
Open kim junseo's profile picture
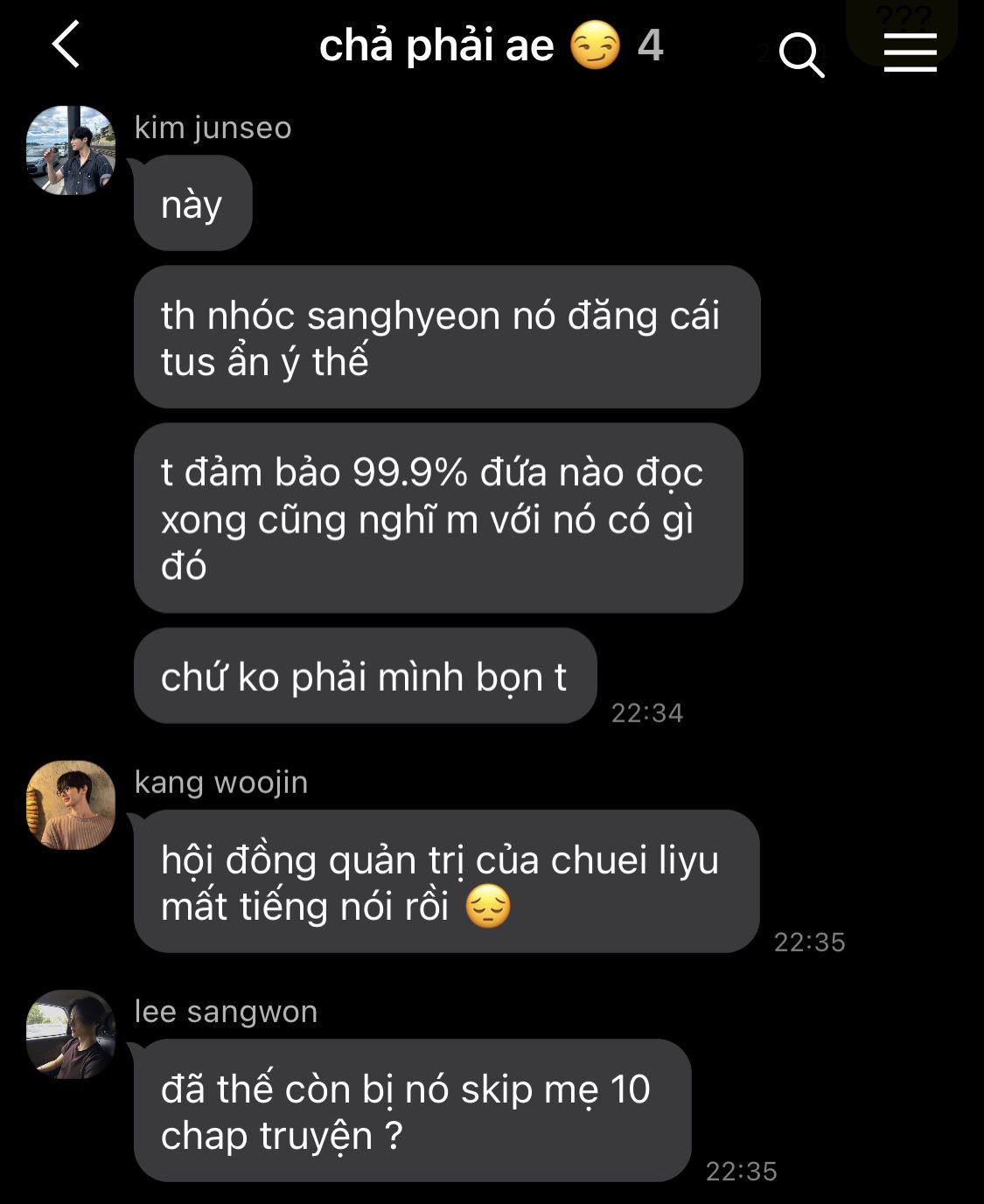pos(71,150)
